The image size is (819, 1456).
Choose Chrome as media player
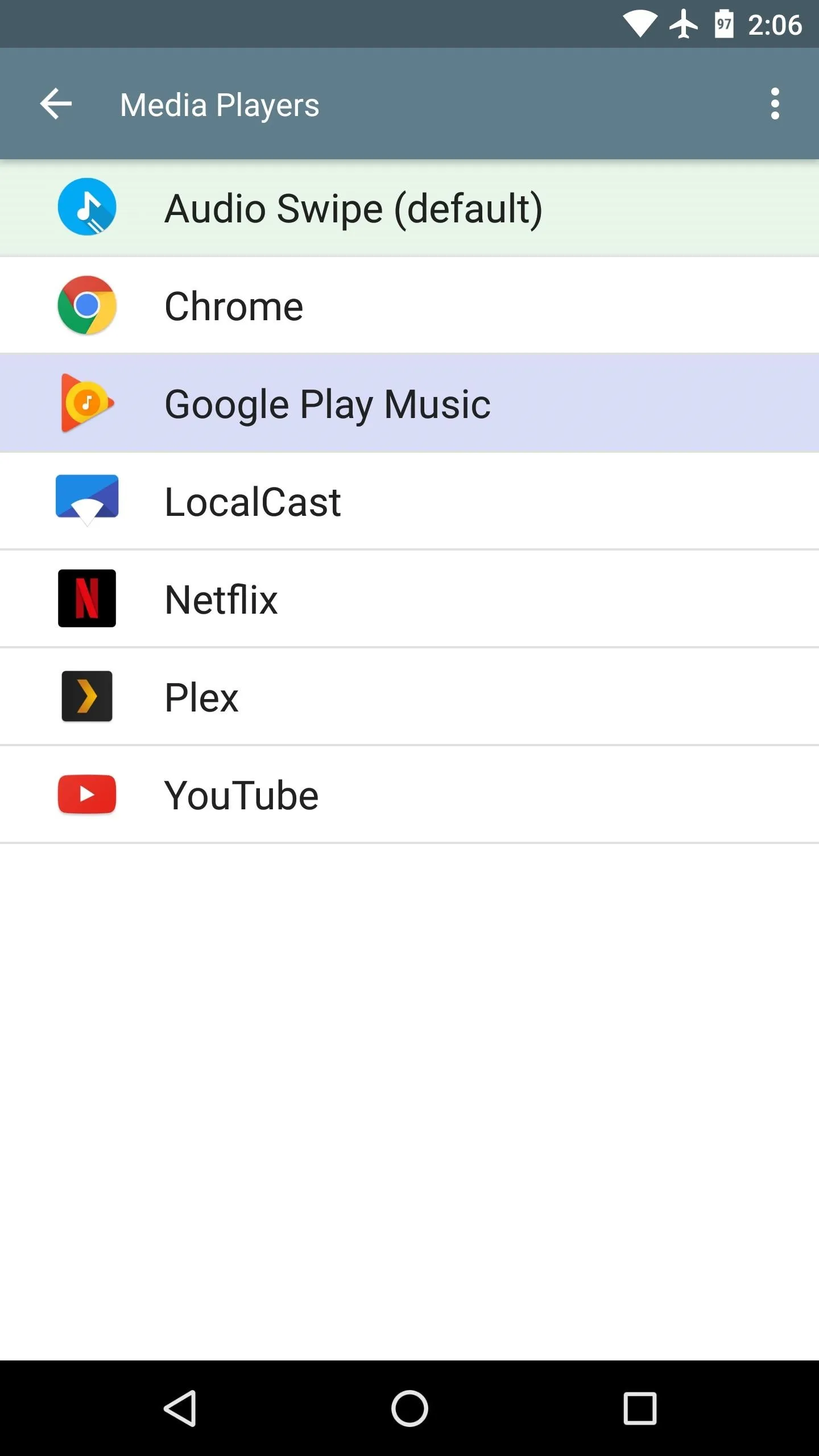pos(409,305)
